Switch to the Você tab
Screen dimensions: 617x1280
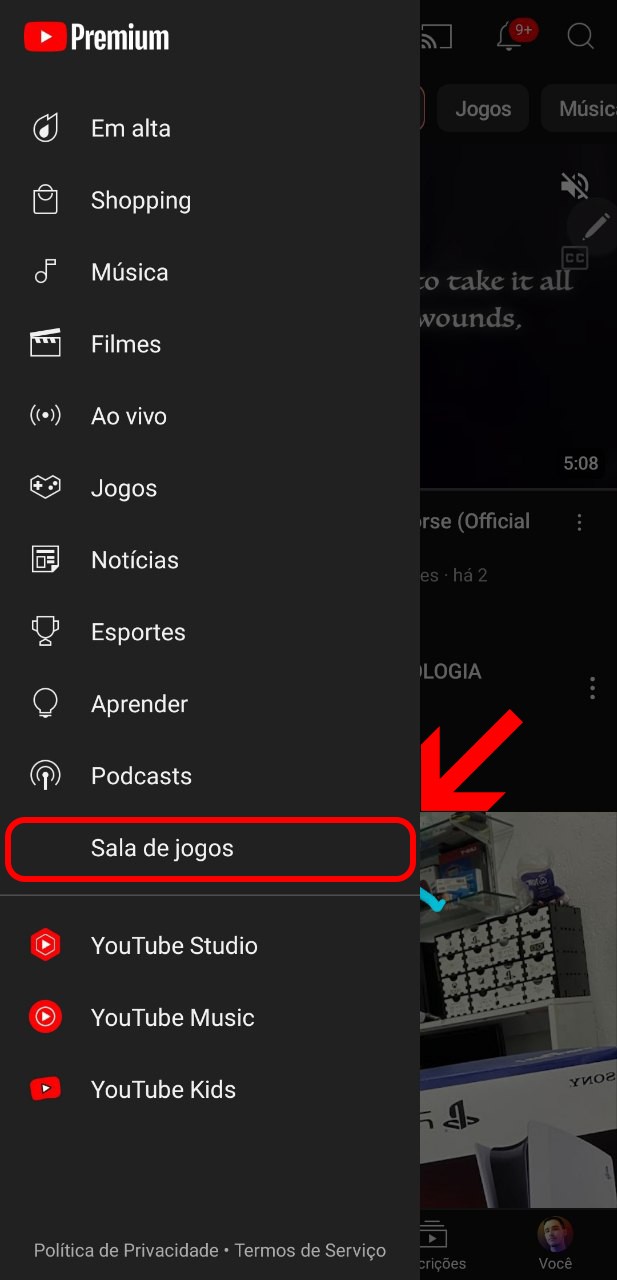[x=555, y=1244]
